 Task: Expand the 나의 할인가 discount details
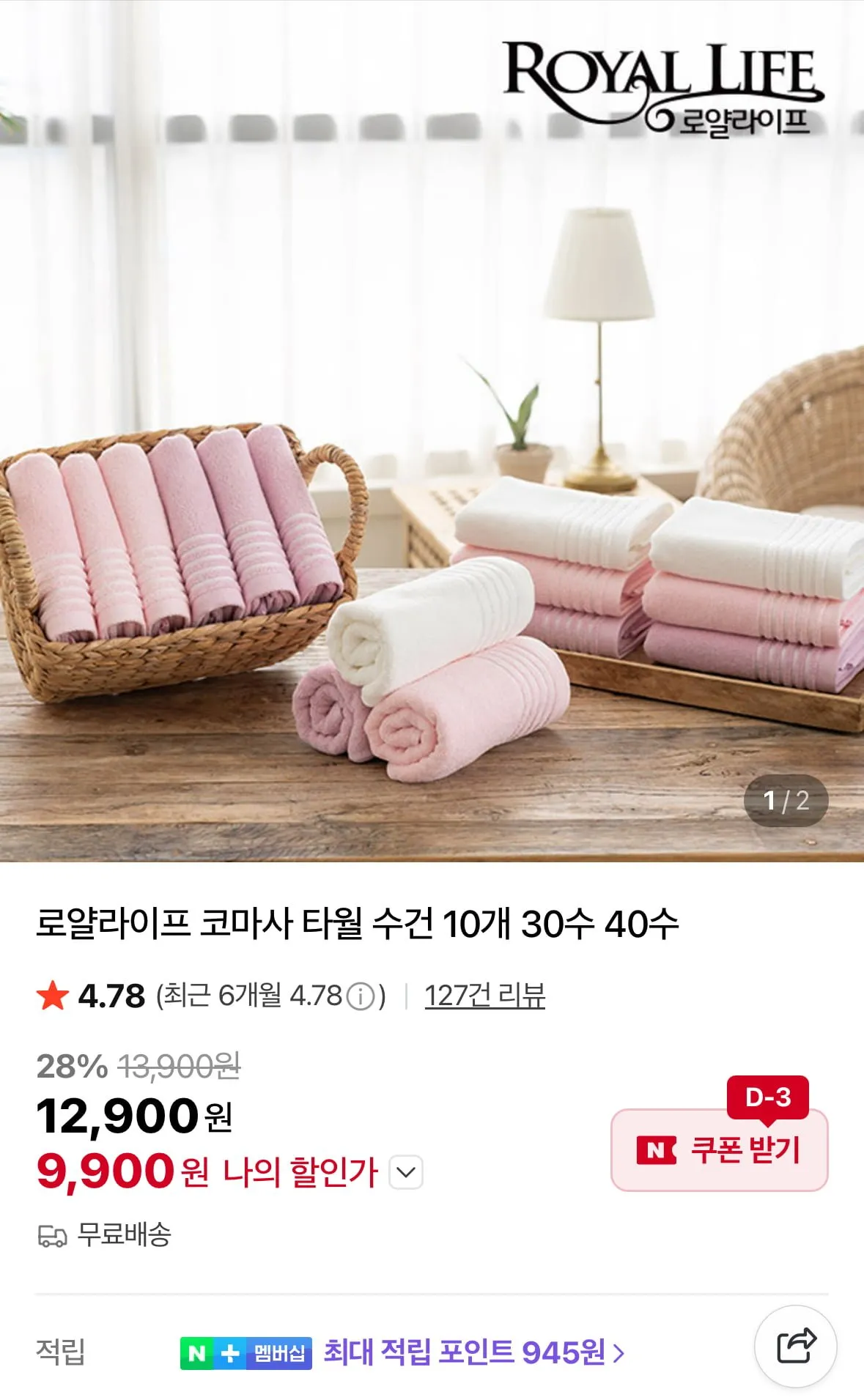tap(405, 1172)
